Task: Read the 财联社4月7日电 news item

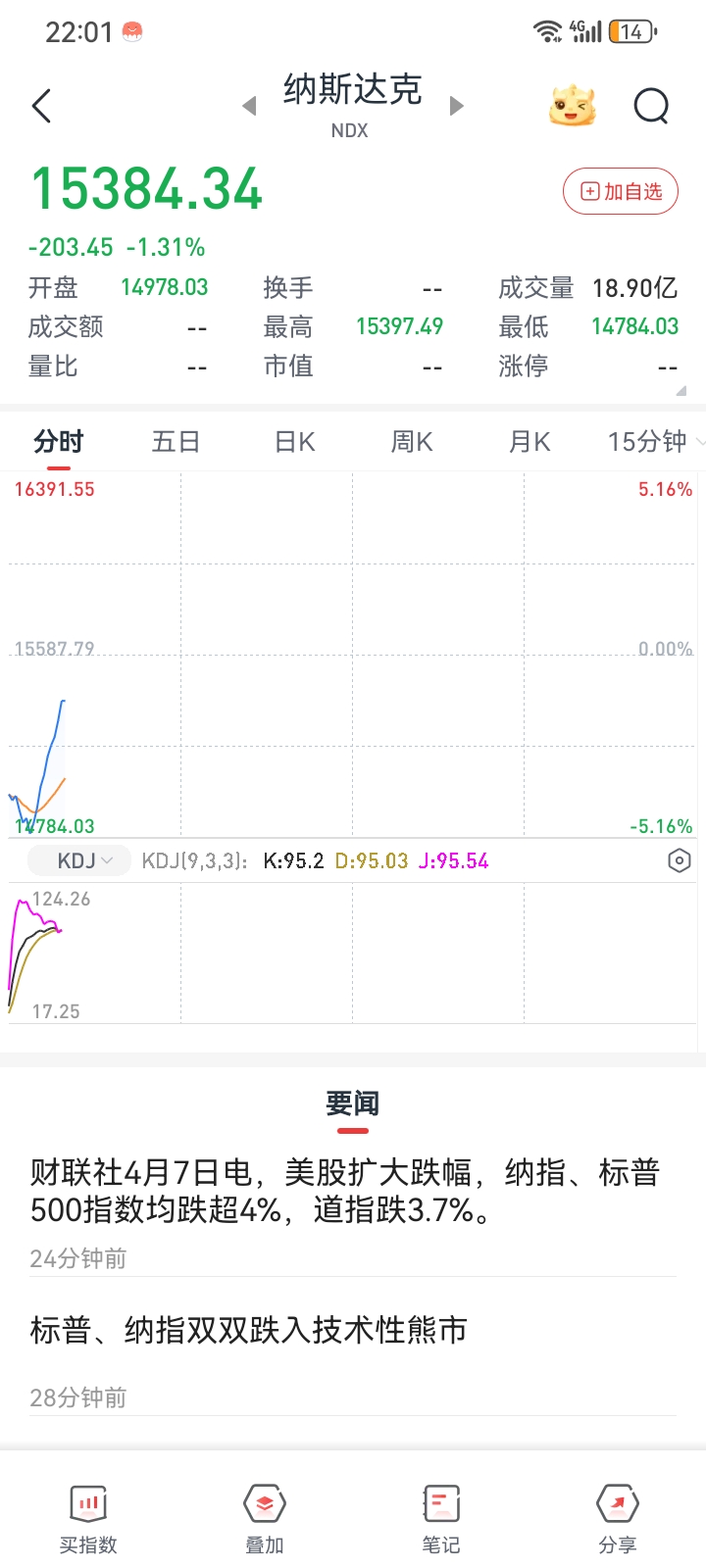Action: [345, 1191]
